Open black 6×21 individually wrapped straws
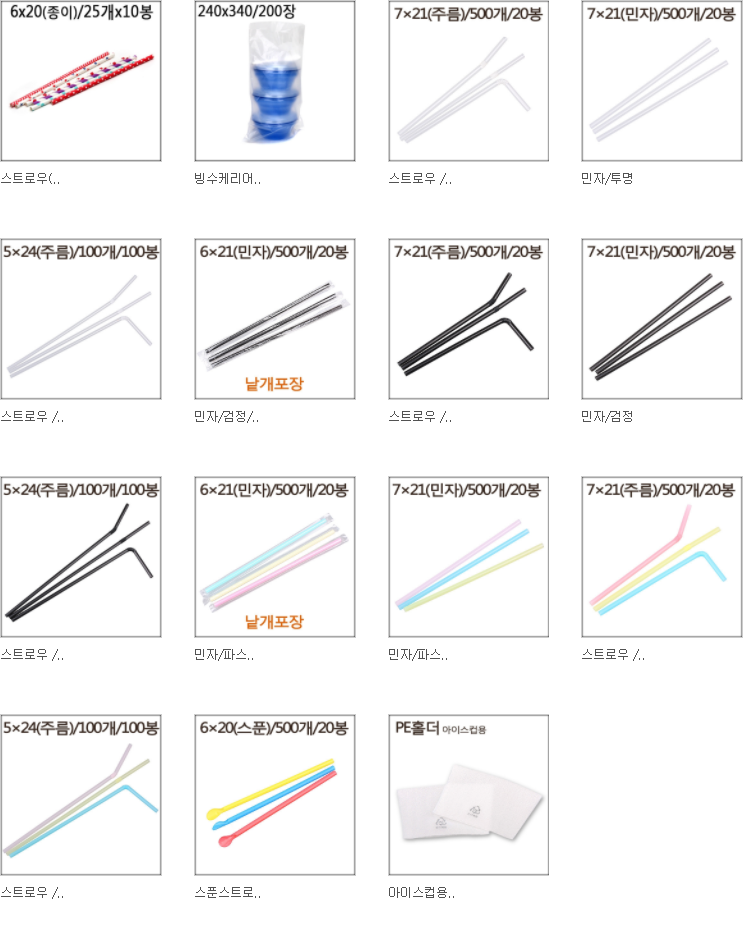The image size is (743, 950). pyautogui.click(x=274, y=320)
